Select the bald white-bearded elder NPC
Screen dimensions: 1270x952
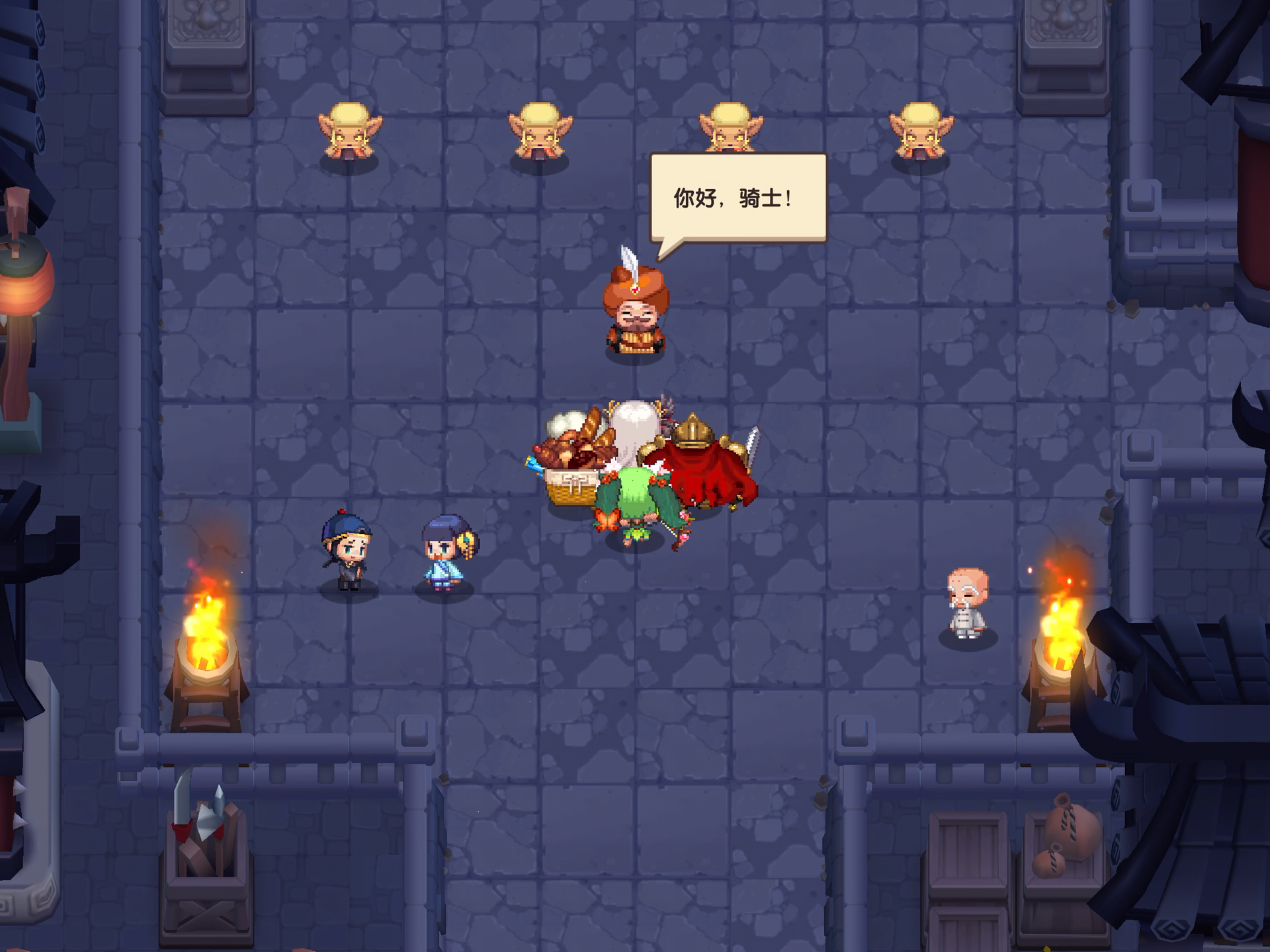(x=966, y=603)
